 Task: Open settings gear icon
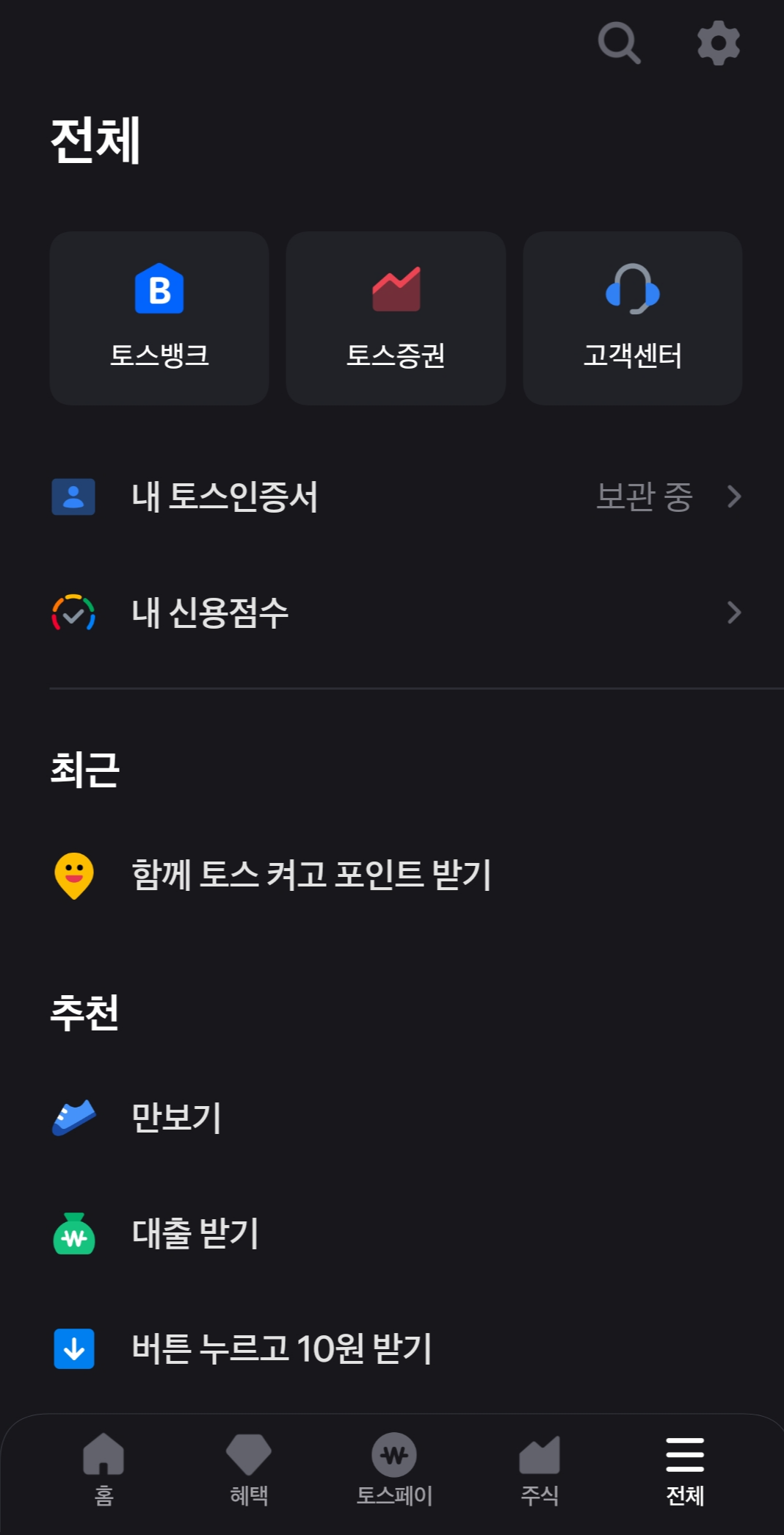click(718, 43)
